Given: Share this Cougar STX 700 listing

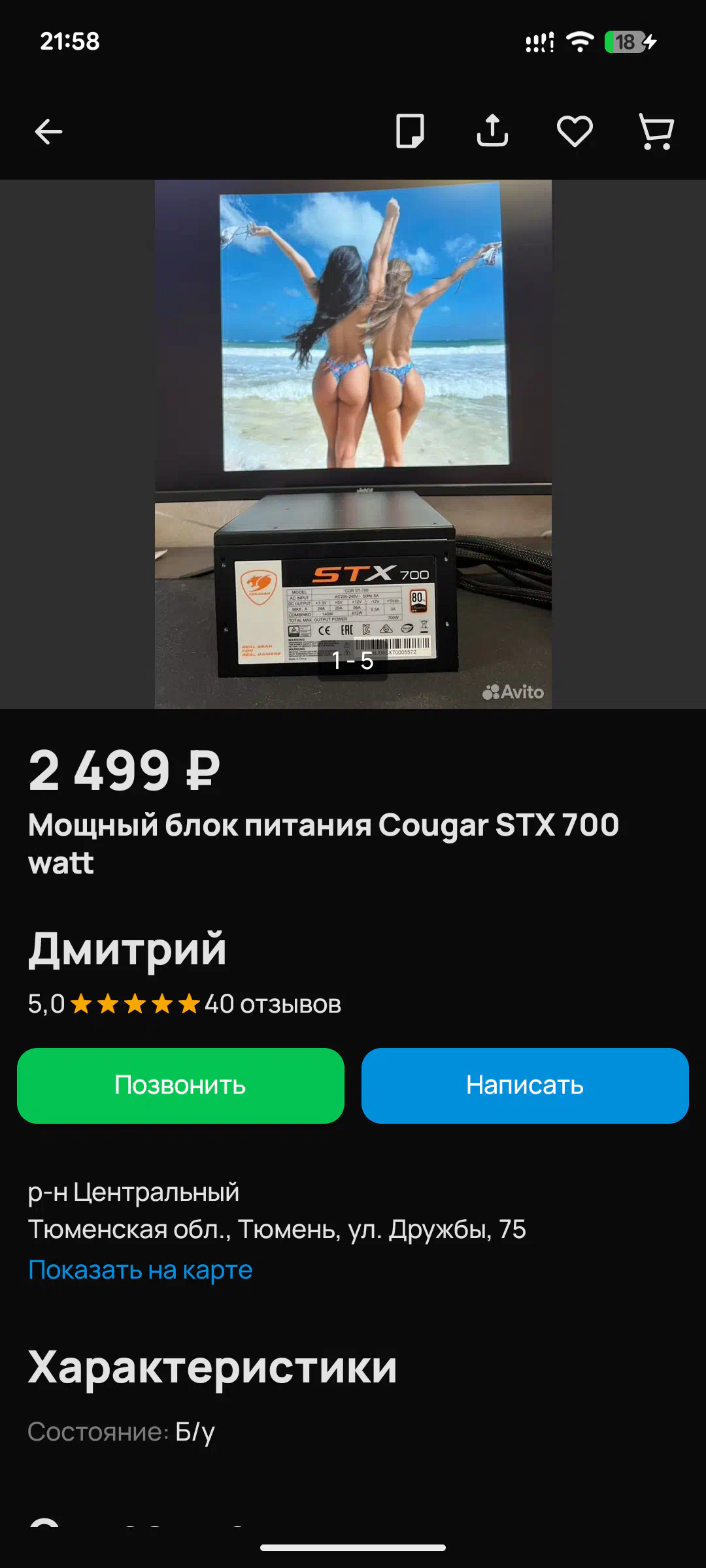Looking at the screenshot, I should point(492,131).
